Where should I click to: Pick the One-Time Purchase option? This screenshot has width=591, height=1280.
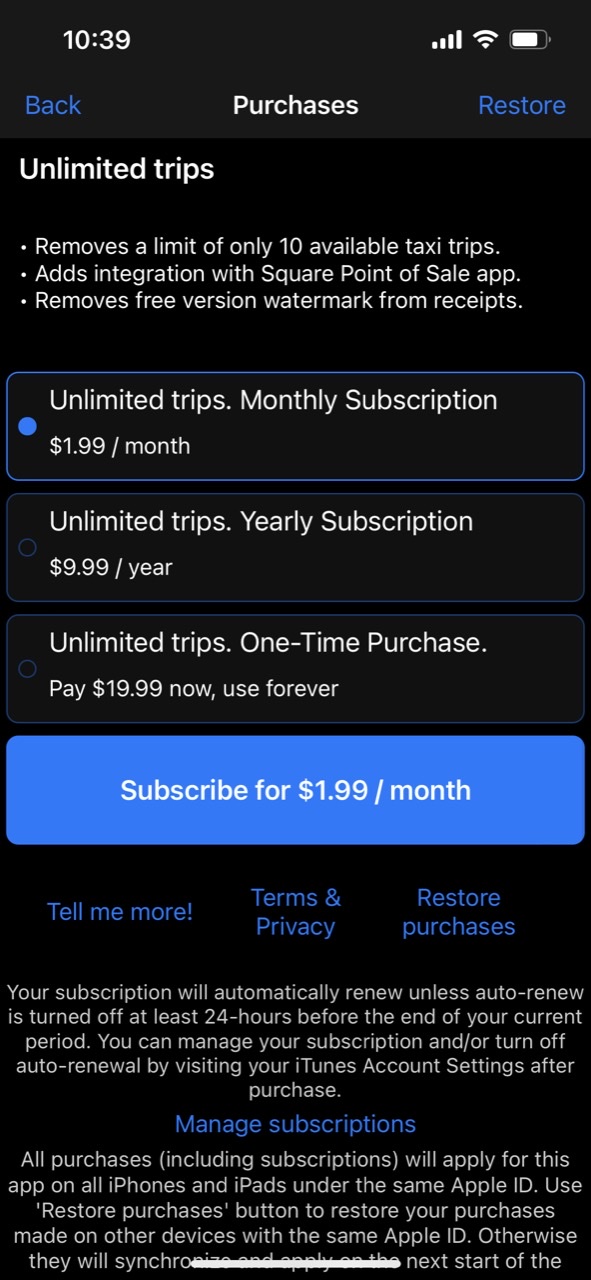[295, 668]
